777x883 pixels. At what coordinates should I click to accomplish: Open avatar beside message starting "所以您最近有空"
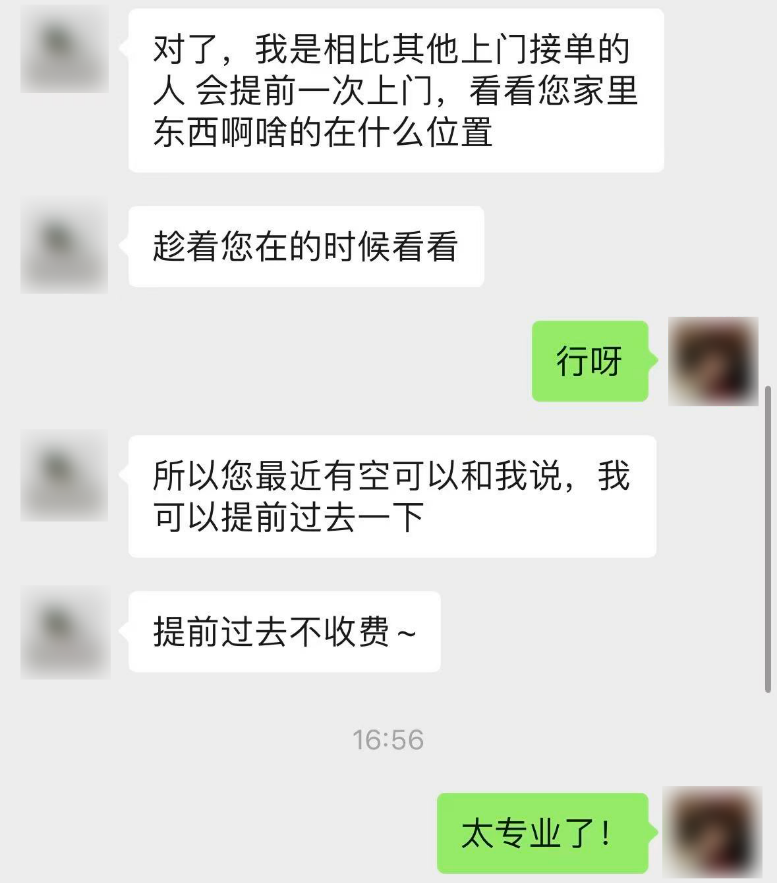pos(64,476)
